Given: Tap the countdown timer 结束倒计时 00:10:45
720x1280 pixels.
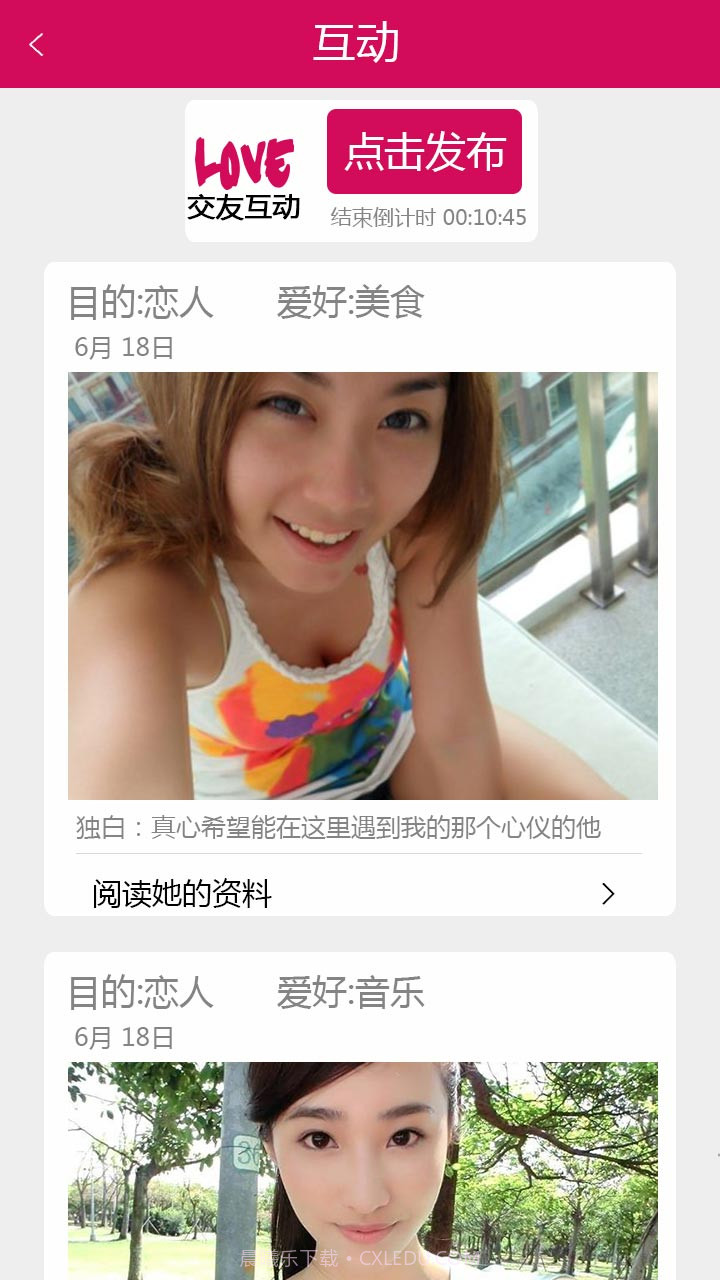Looking at the screenshot, I should tap(428, 215).
